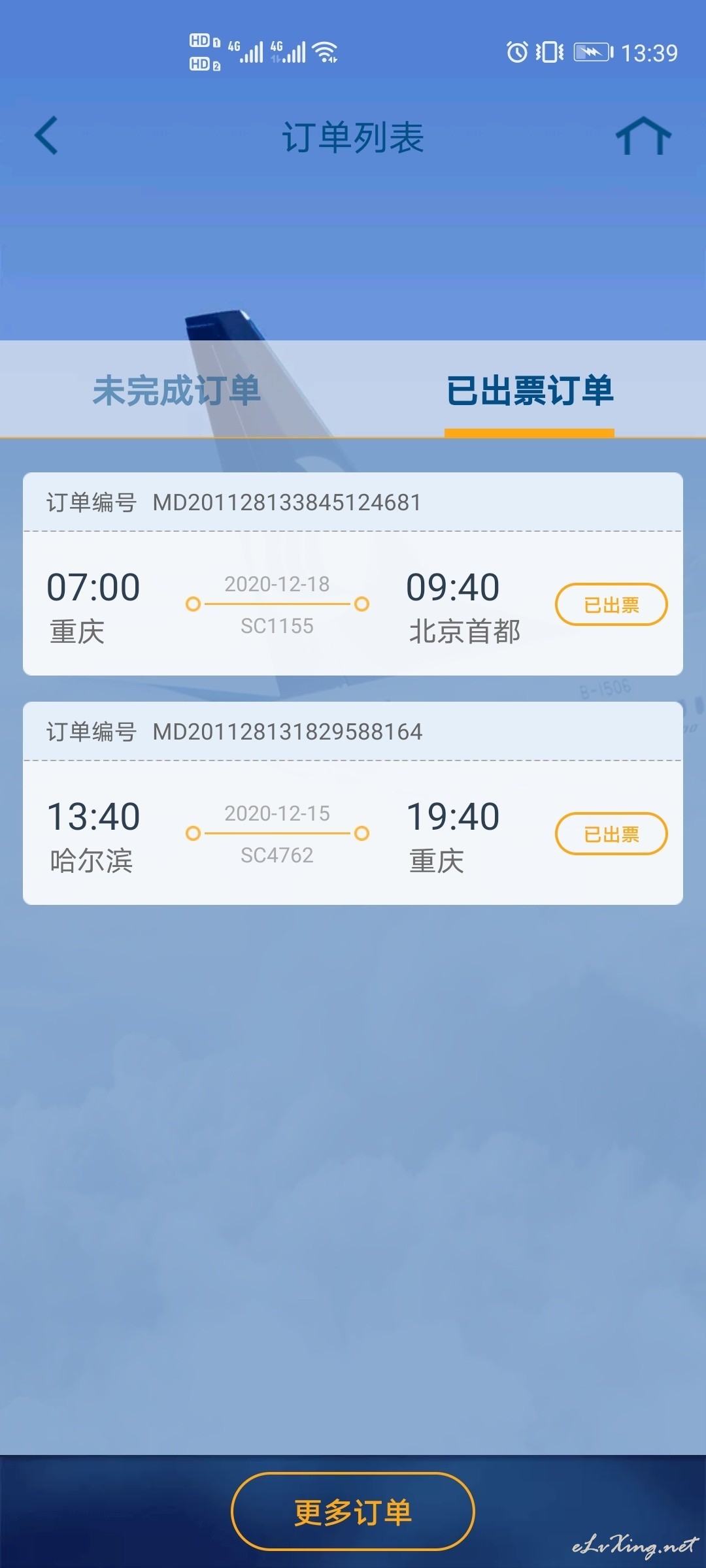Go back from the order list
Image resolution: width=706 pixels, height=1568 pixels.
46,136
